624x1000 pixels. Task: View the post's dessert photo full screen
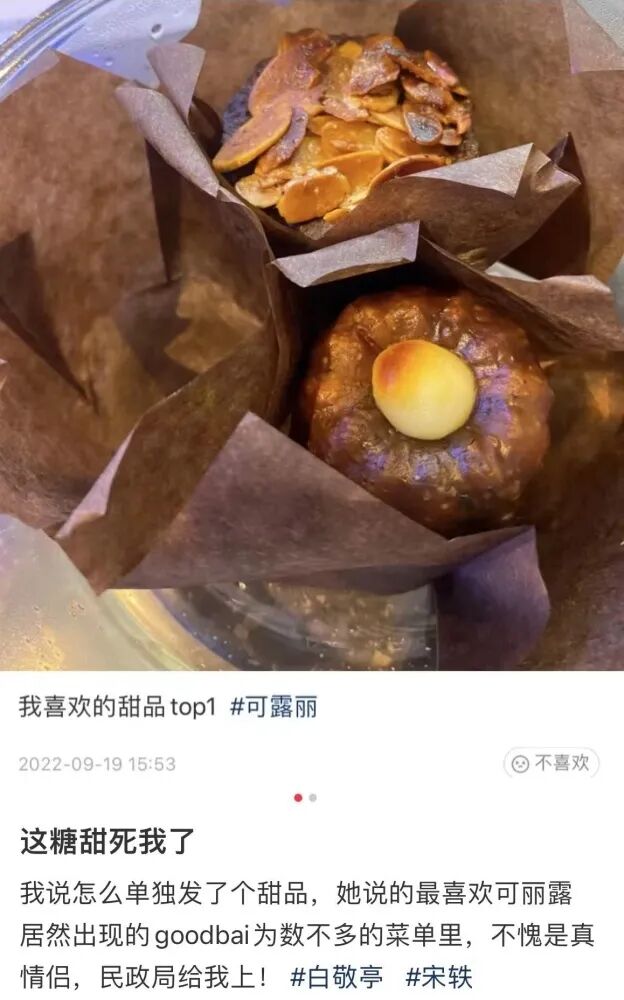pos(312,335)
